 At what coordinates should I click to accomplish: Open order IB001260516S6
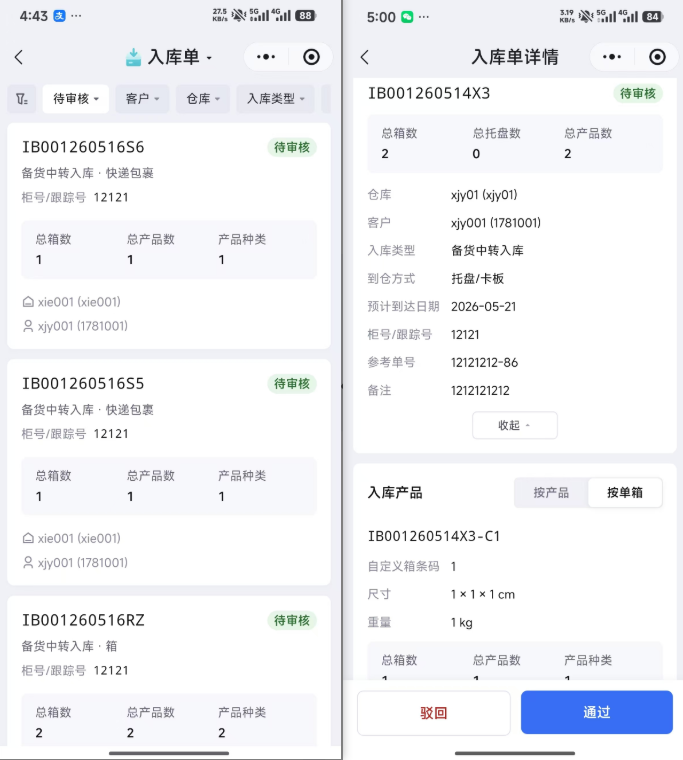169,236
